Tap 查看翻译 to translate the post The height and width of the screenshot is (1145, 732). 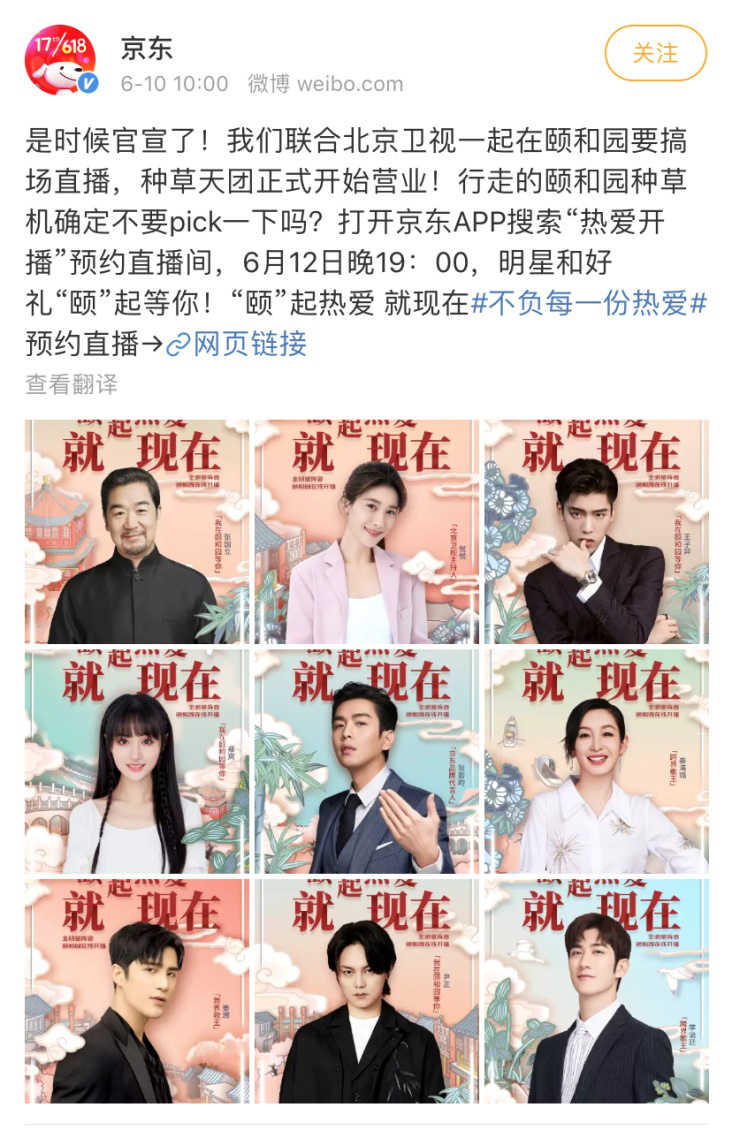click(71, 383)
